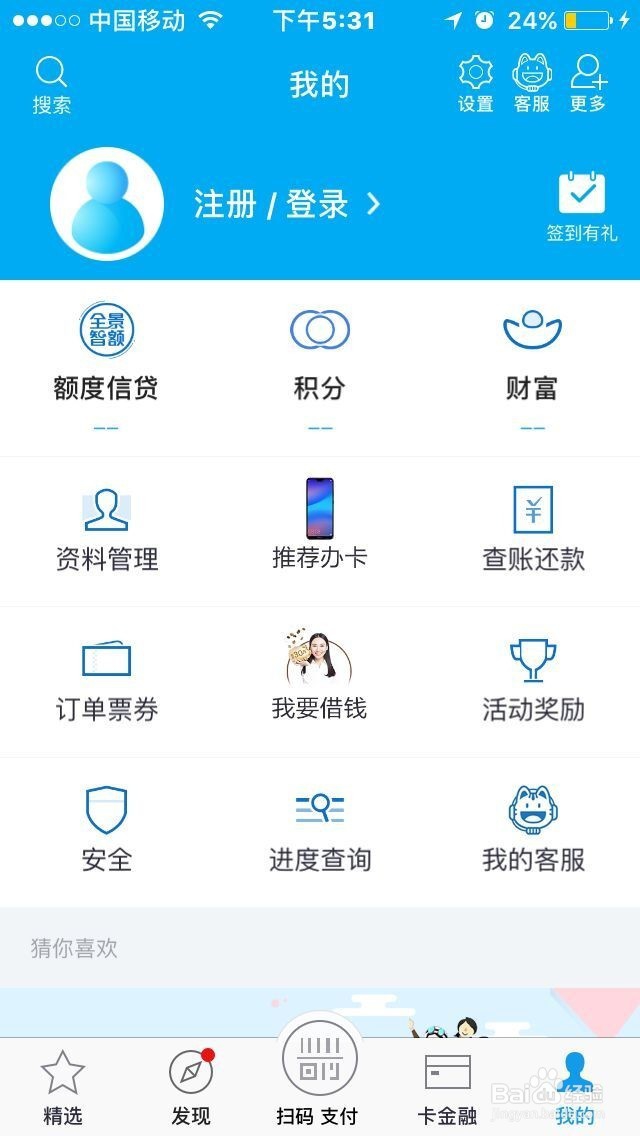640x1136 pixels.
Task: Open 设置 settings
Action: pos(476,84)
